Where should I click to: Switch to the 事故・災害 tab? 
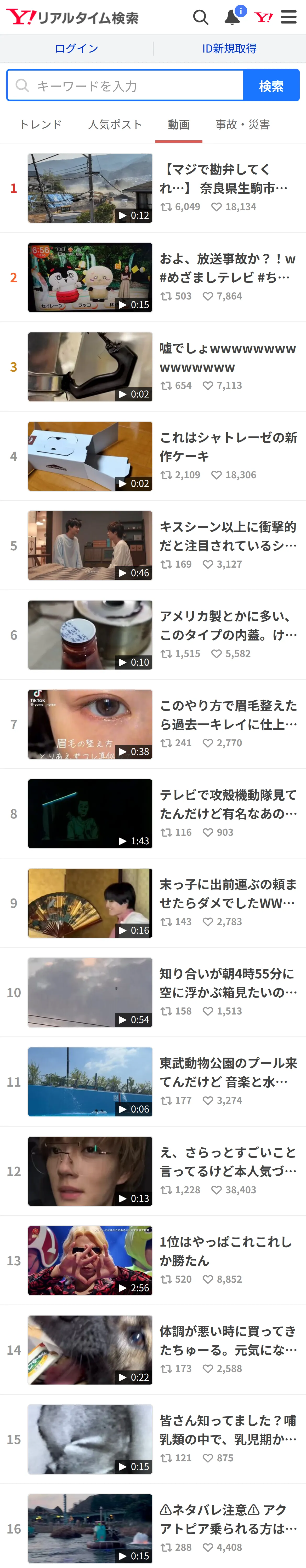(243, 124)
